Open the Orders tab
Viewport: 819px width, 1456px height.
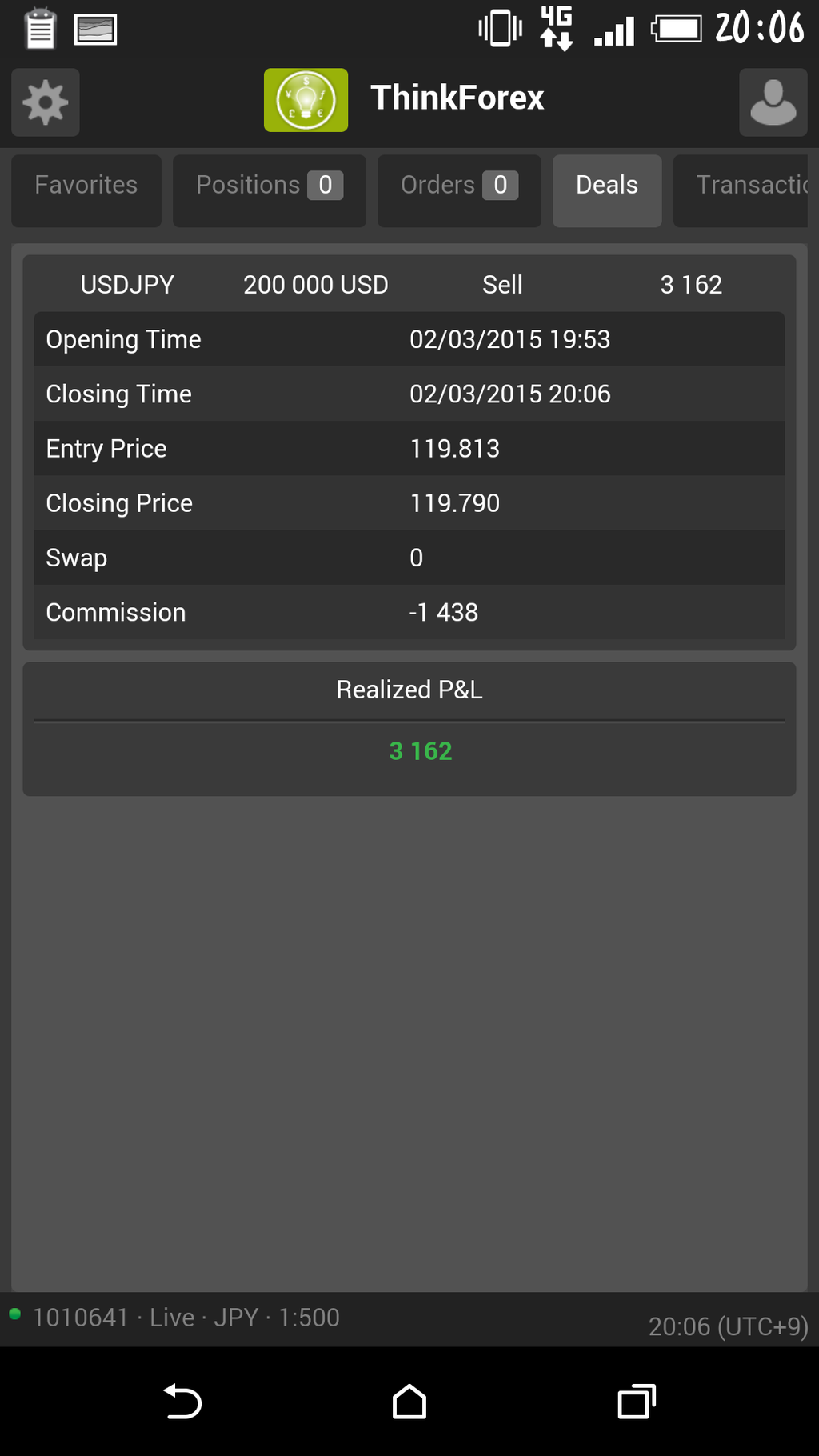click(x=459, y=190)
